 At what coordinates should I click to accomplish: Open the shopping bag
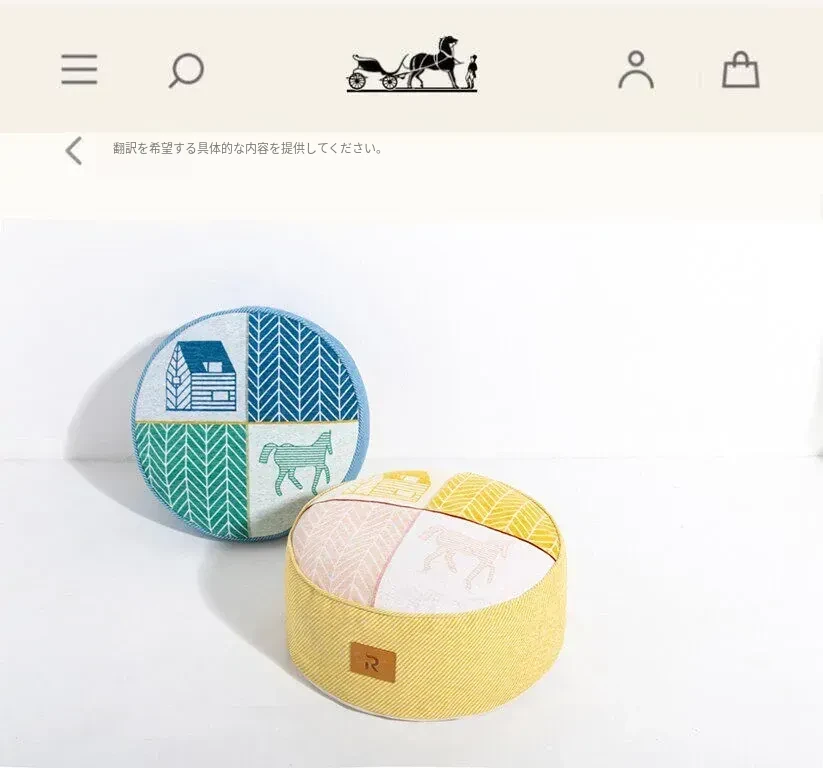[x=740, y=70]
